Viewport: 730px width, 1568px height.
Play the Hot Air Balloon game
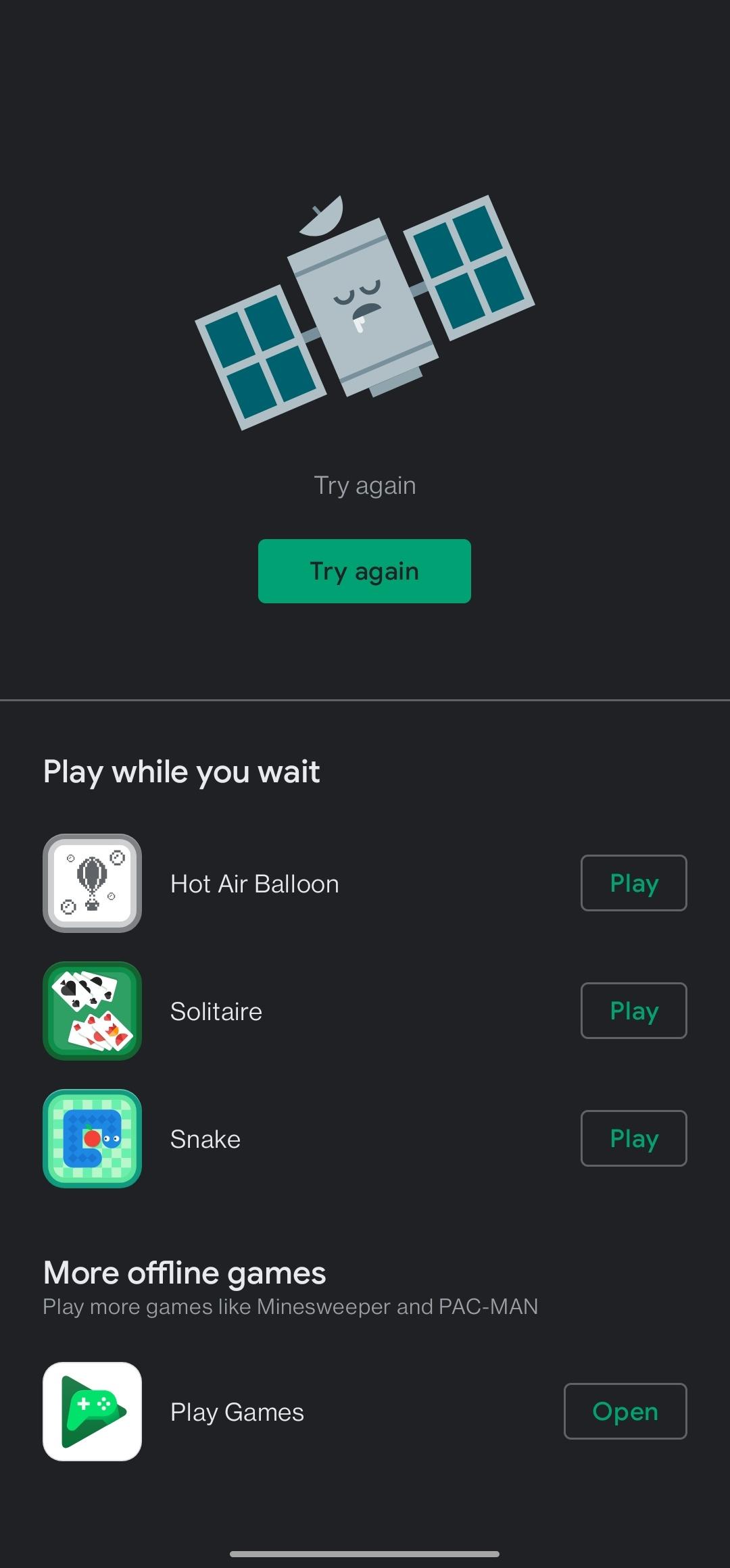[633, 883]
